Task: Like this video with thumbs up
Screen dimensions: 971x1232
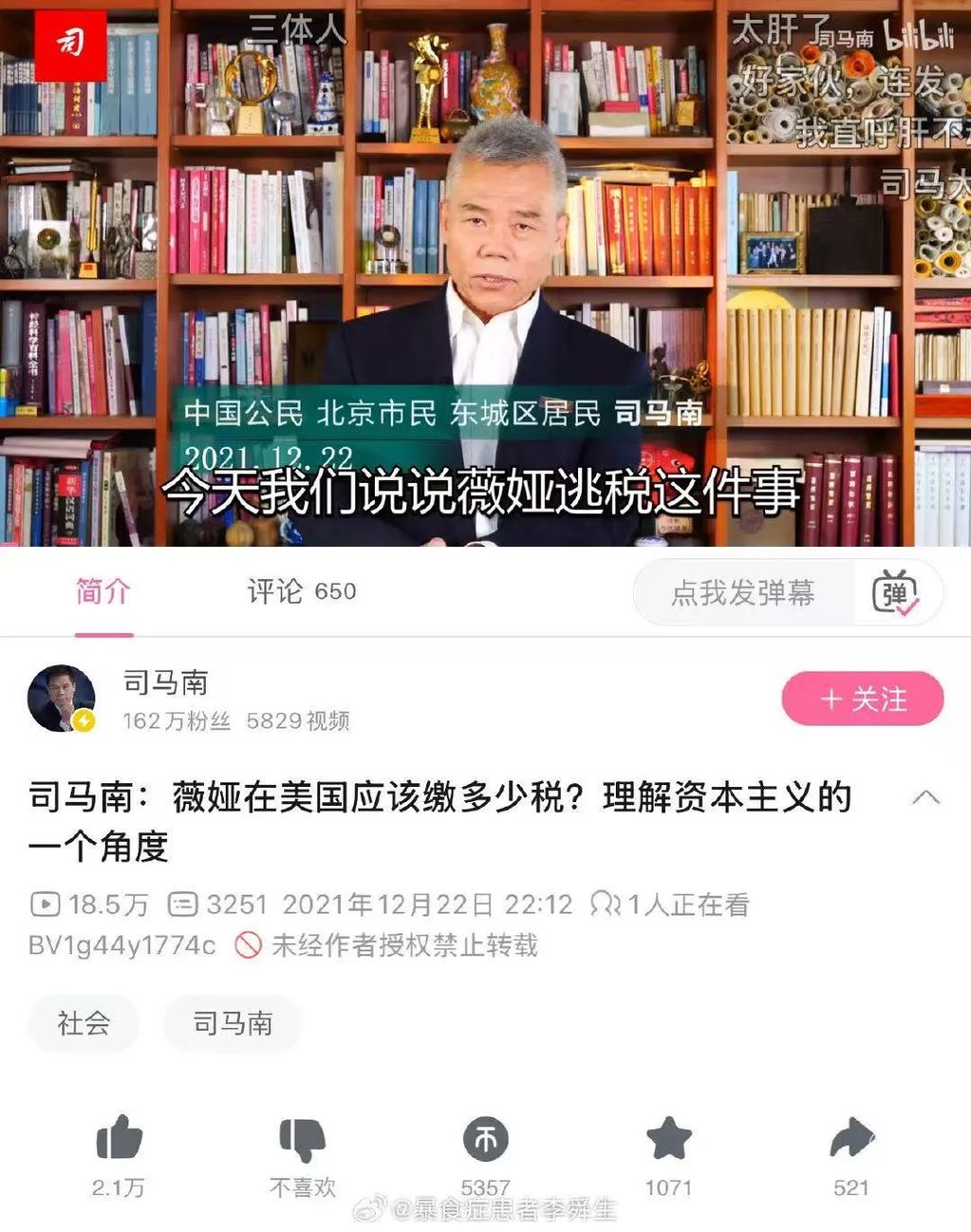Action: point(119,1139)
